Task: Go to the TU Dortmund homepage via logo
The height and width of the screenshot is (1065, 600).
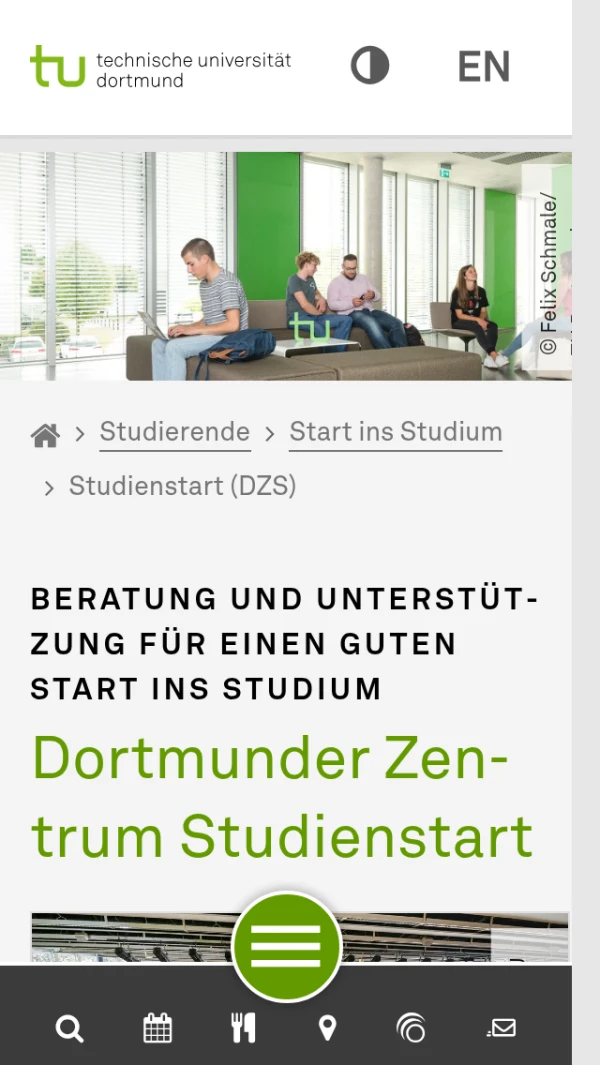Action: pyautogui.click(x=160, y=68)
